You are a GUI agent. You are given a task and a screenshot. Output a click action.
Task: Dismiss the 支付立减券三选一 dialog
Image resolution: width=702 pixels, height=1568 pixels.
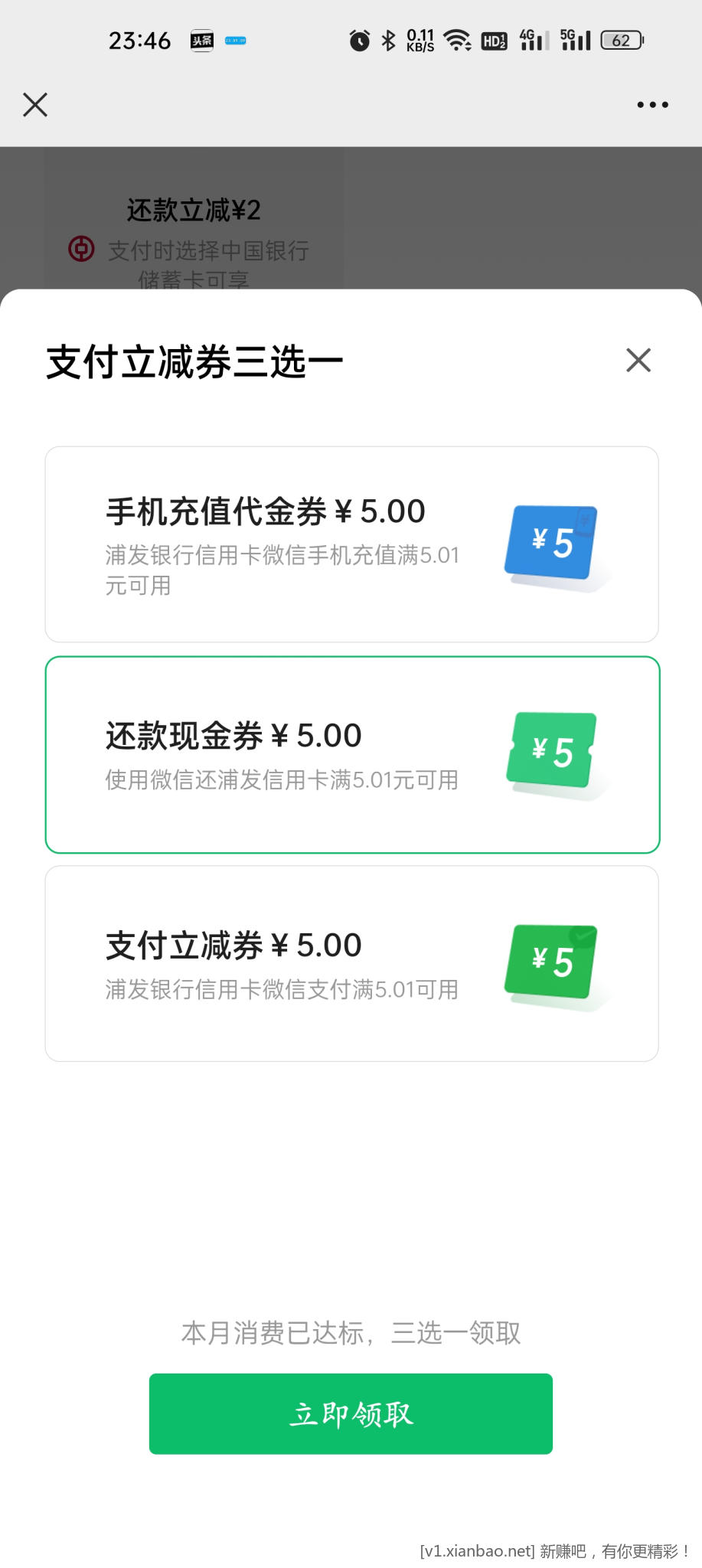pyautogui.click(x=638, y=360)
